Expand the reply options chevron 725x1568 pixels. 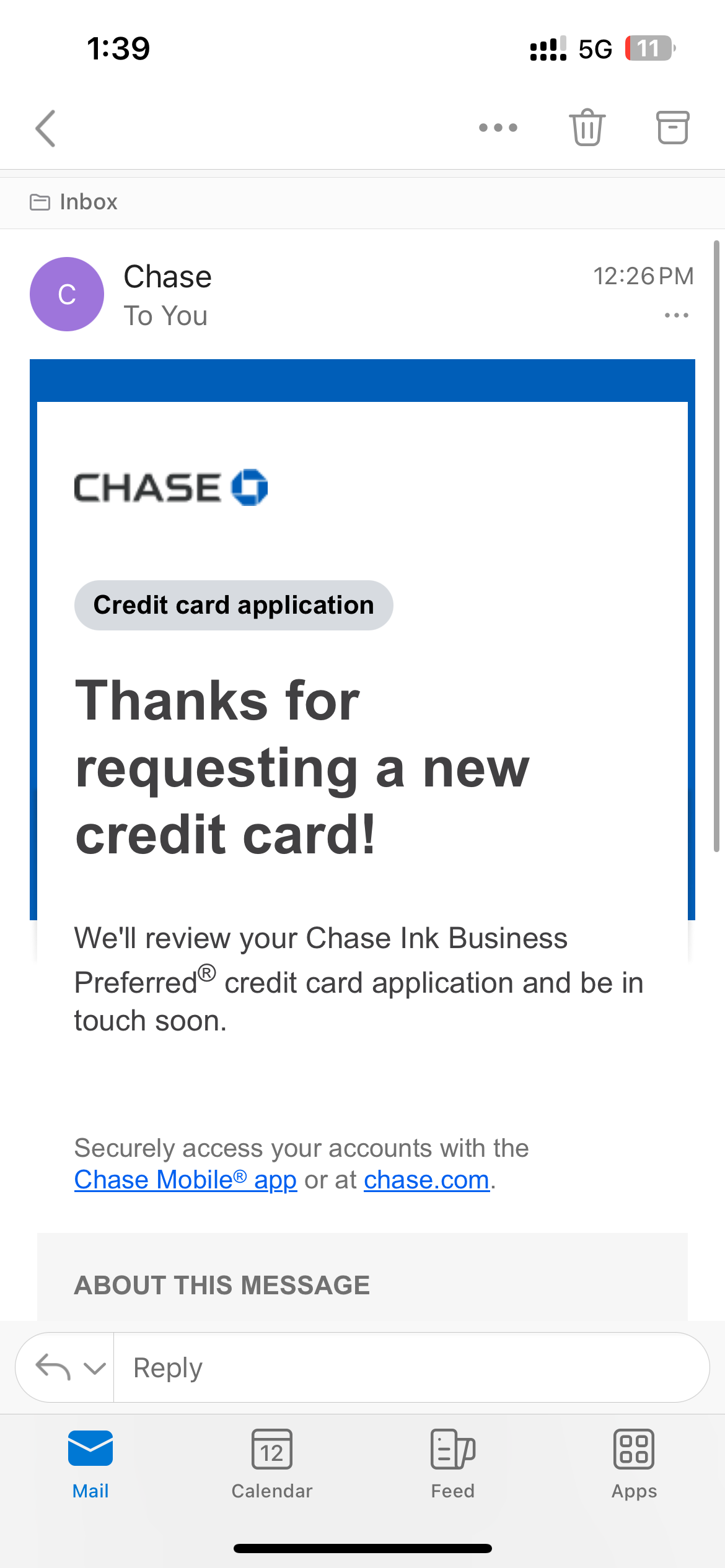point(95,1368)
